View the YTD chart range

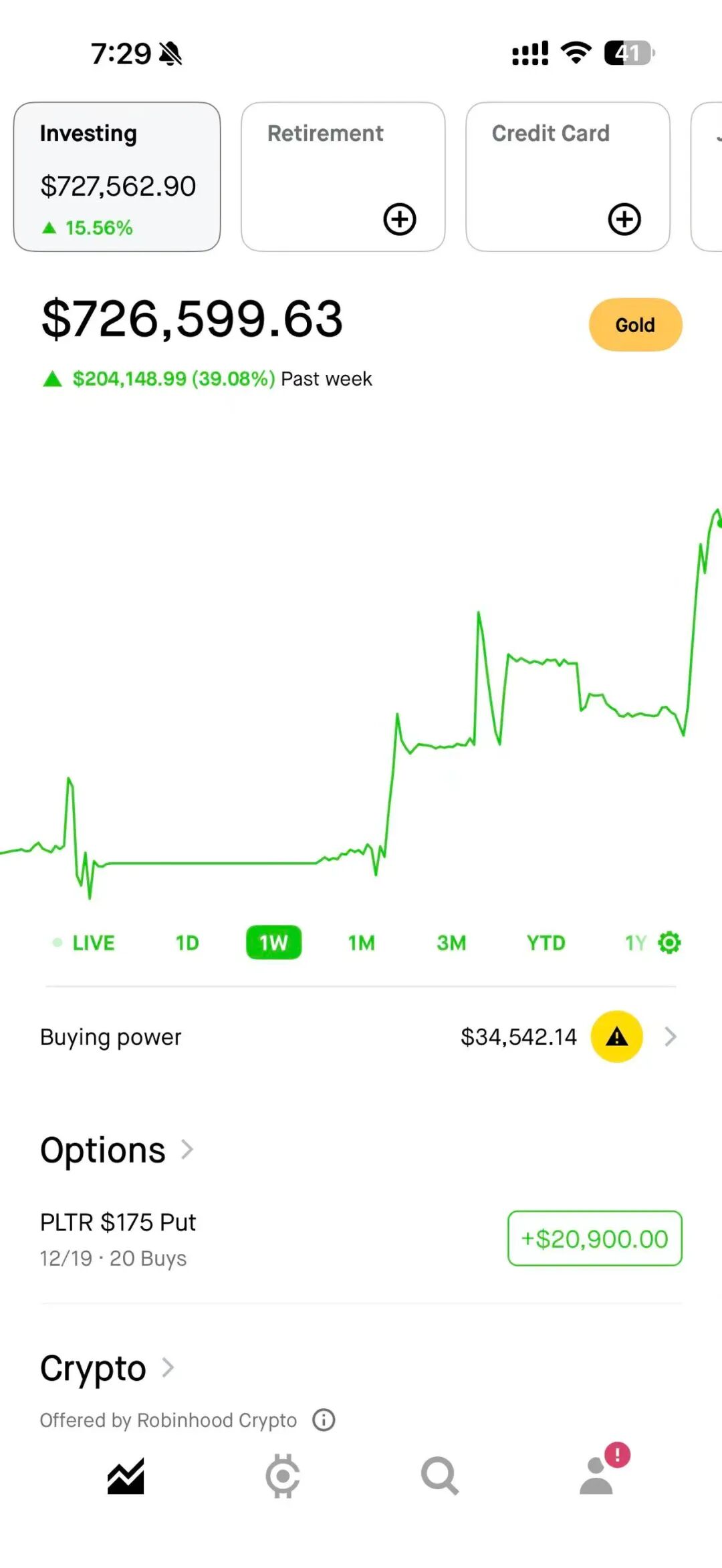coord(546,942)
